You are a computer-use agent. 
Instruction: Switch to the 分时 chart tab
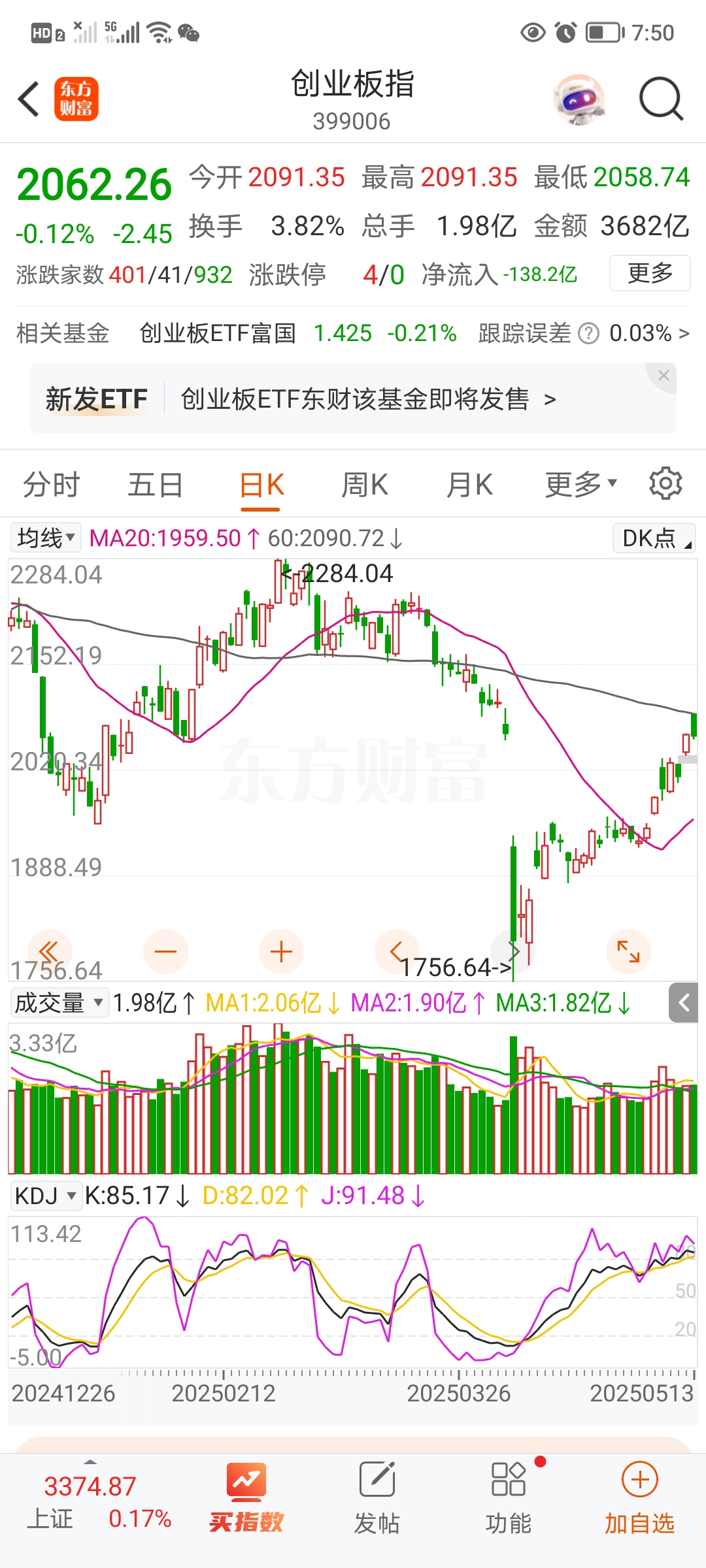pyautogui.click(x=51, y=485)
